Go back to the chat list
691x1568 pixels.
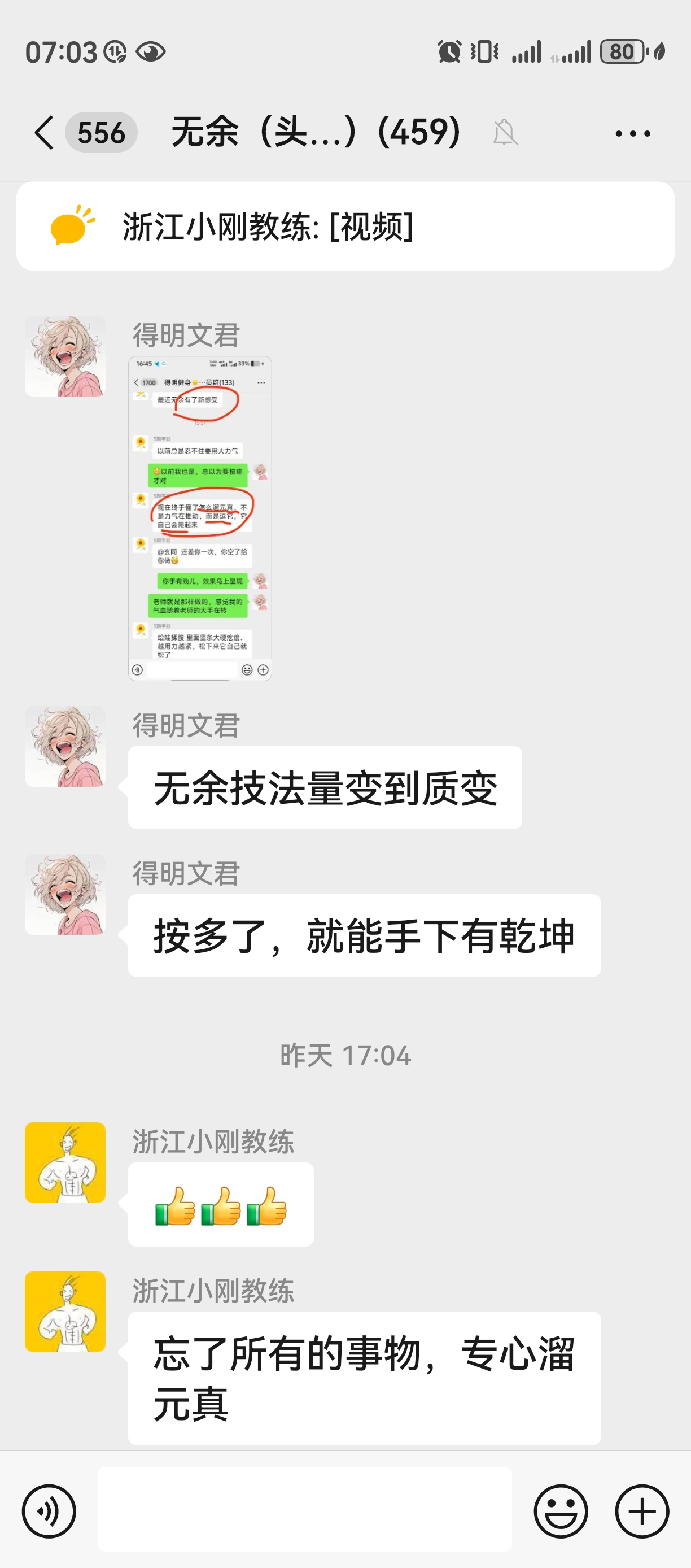point(45,133)
